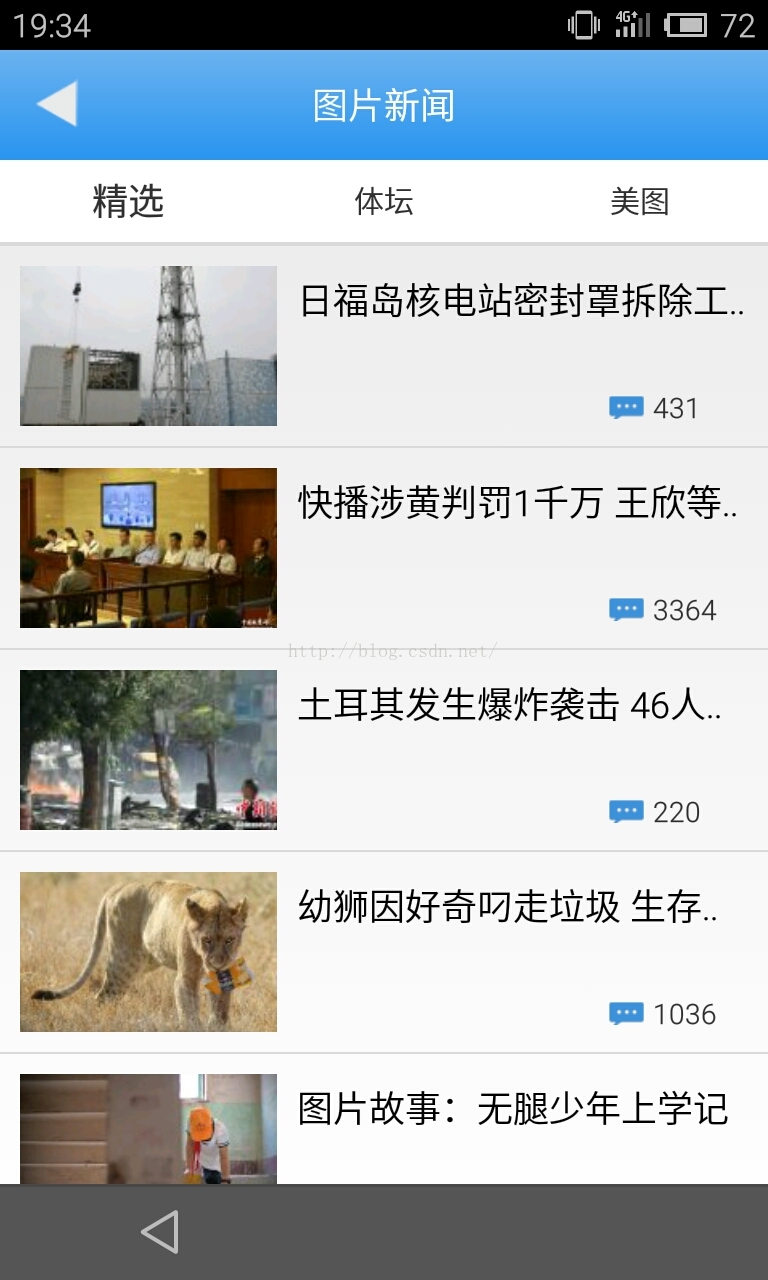Switch to the 精选 tab
Viewport: 768px width, 1280px height.
[128, 202]
